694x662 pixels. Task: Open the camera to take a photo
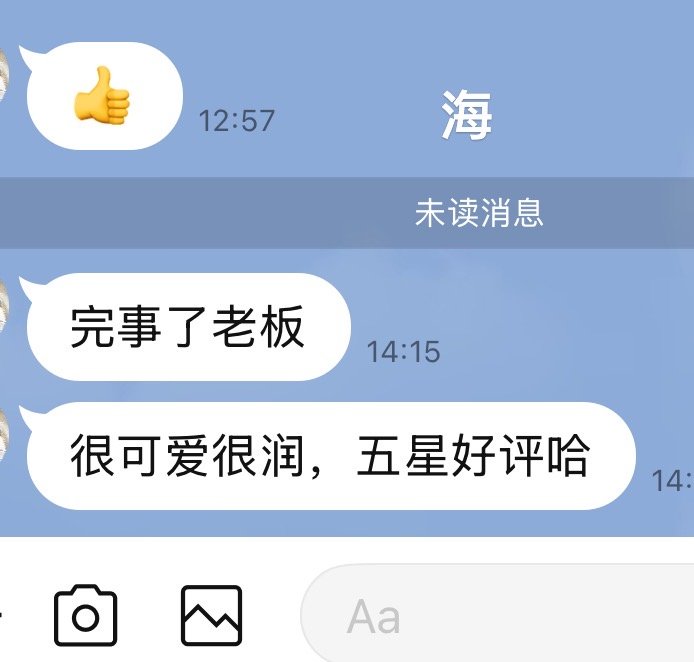(x=86, y=615)
